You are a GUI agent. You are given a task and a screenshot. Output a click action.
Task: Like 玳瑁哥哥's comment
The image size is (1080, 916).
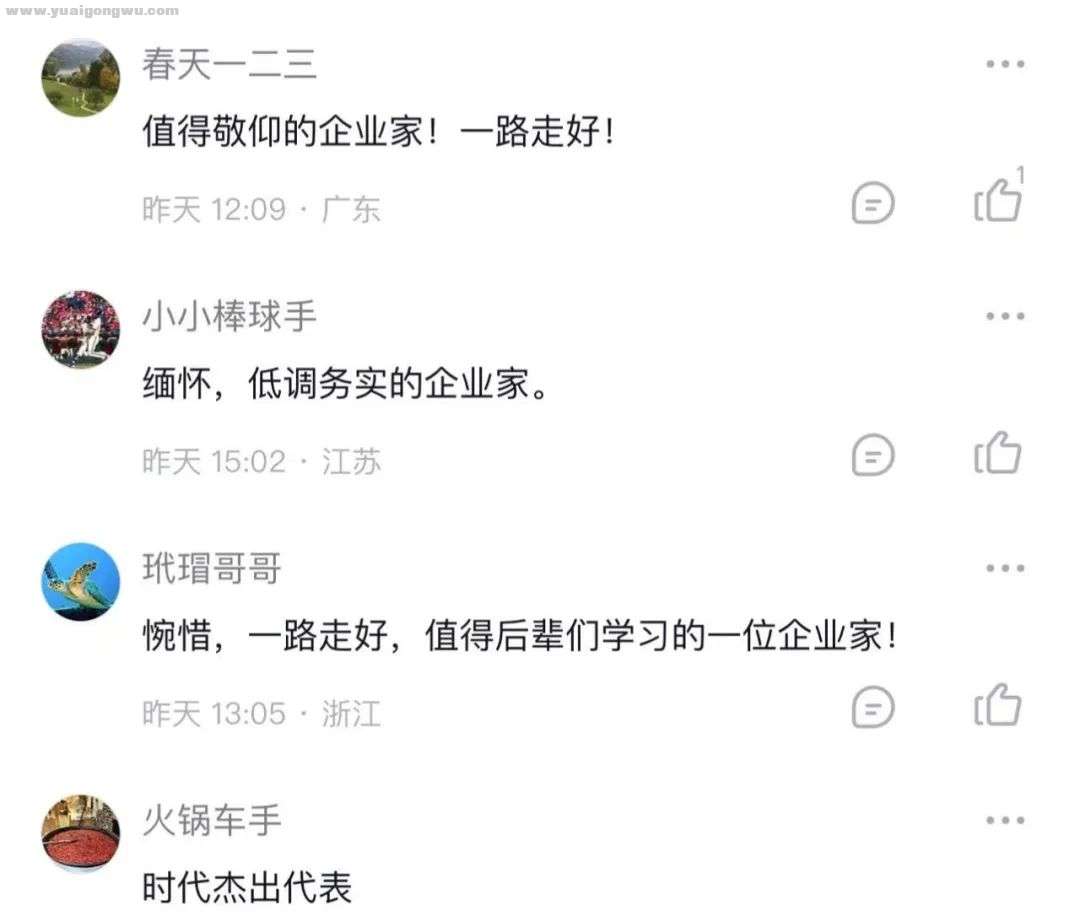coord(998,707)
